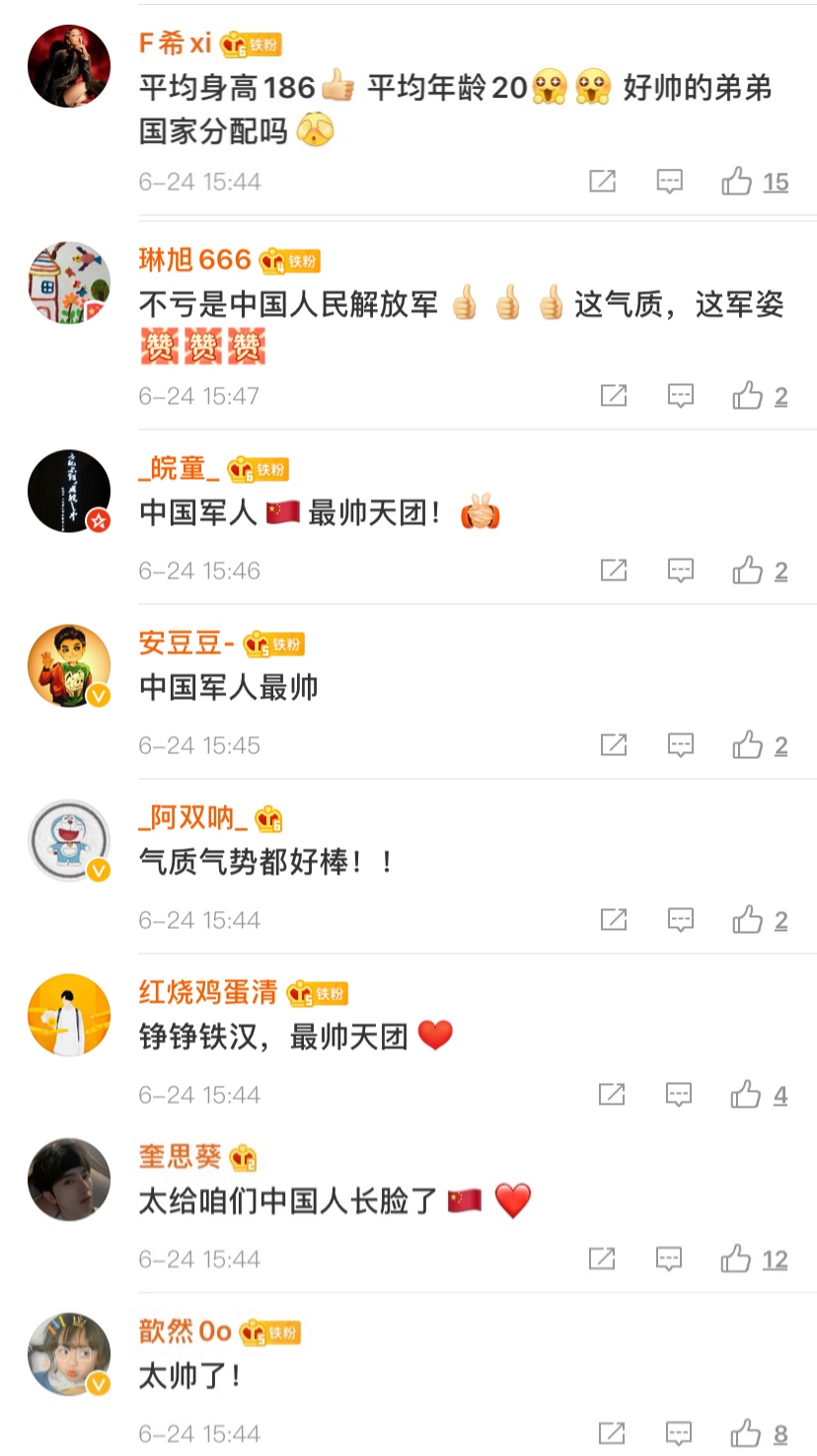This screenshot has width=817, height=1456.
Task: Repost 安豆豆-'s comment
Action: [614, 745]
